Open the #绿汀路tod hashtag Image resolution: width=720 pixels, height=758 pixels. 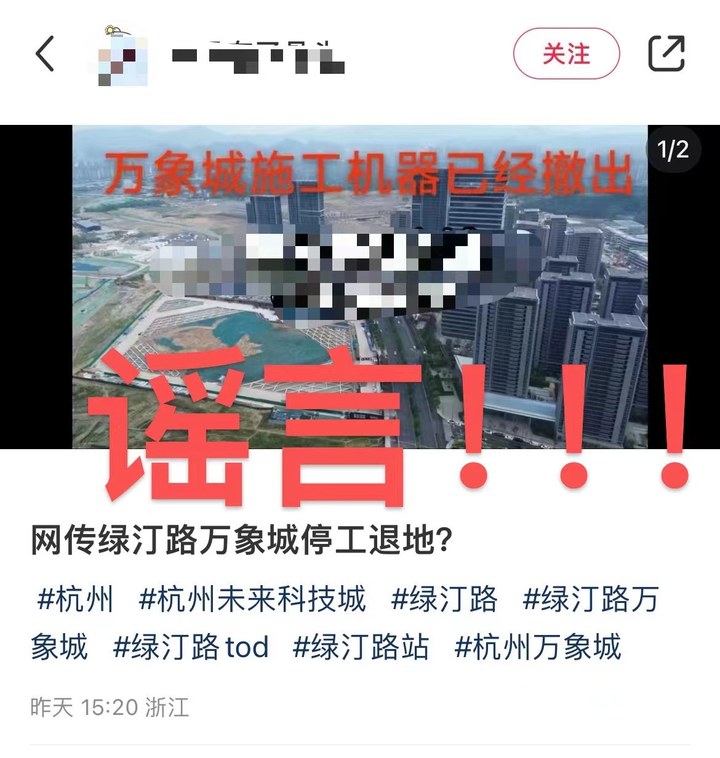point(191,647)
